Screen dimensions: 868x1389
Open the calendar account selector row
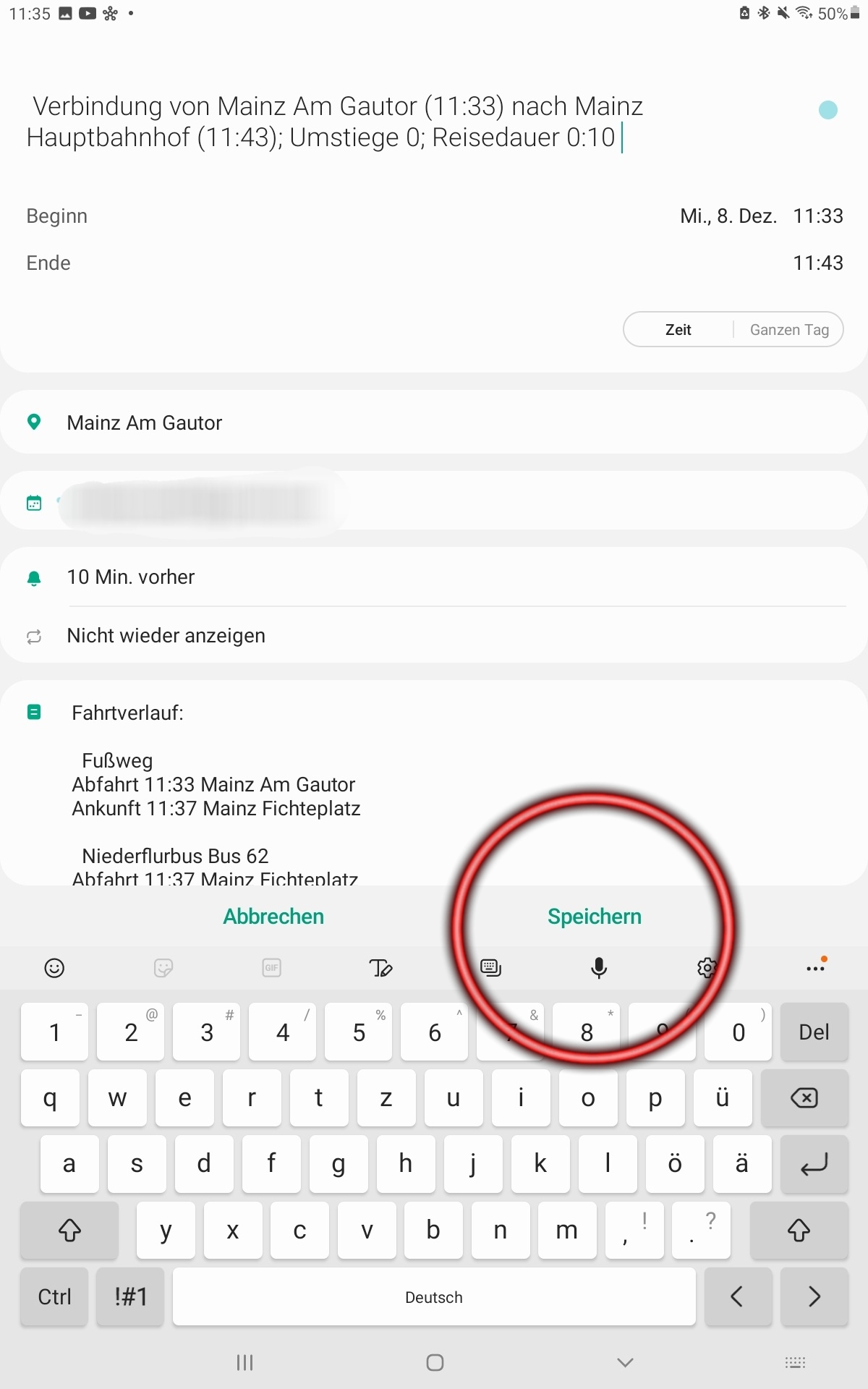coord(434,501)
